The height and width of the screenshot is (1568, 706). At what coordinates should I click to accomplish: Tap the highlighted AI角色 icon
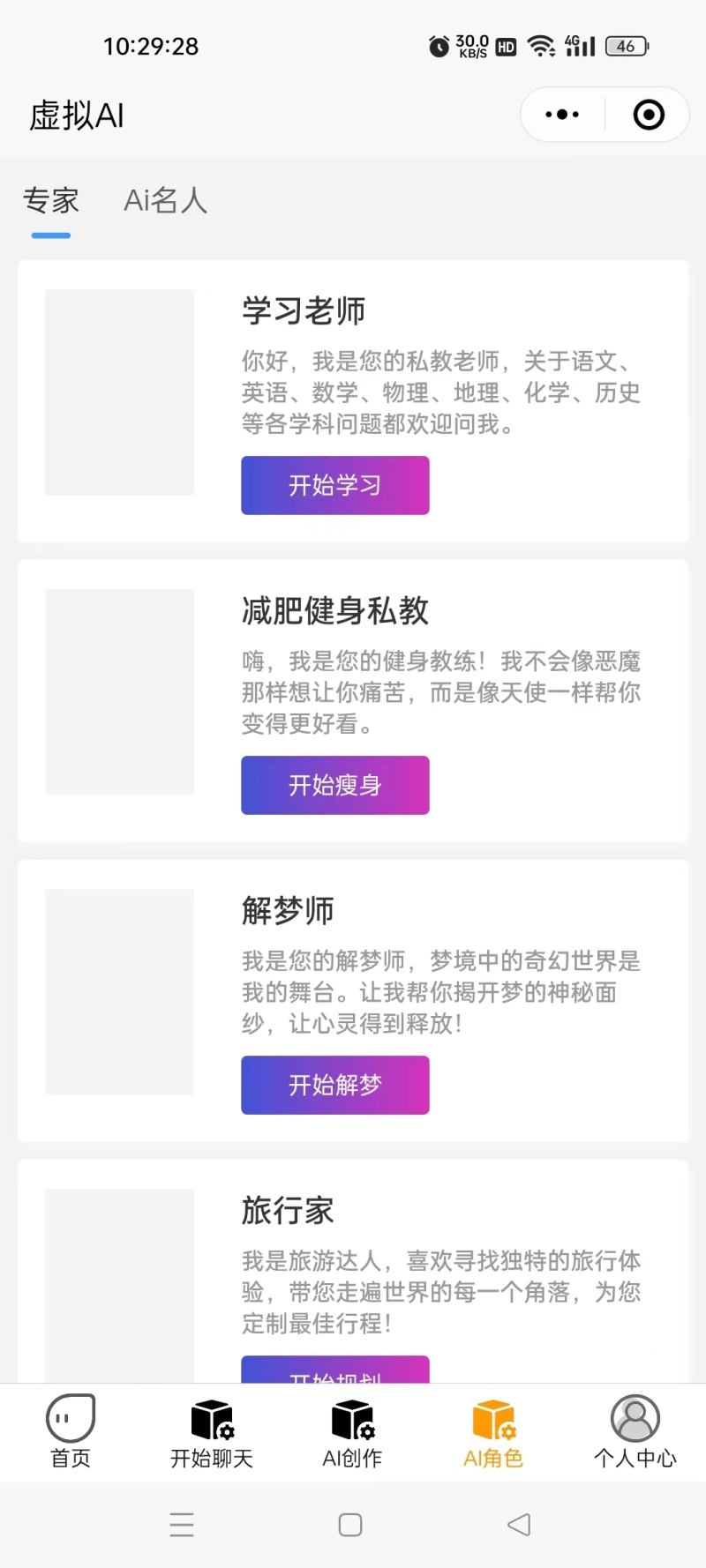pos(492,1418)
